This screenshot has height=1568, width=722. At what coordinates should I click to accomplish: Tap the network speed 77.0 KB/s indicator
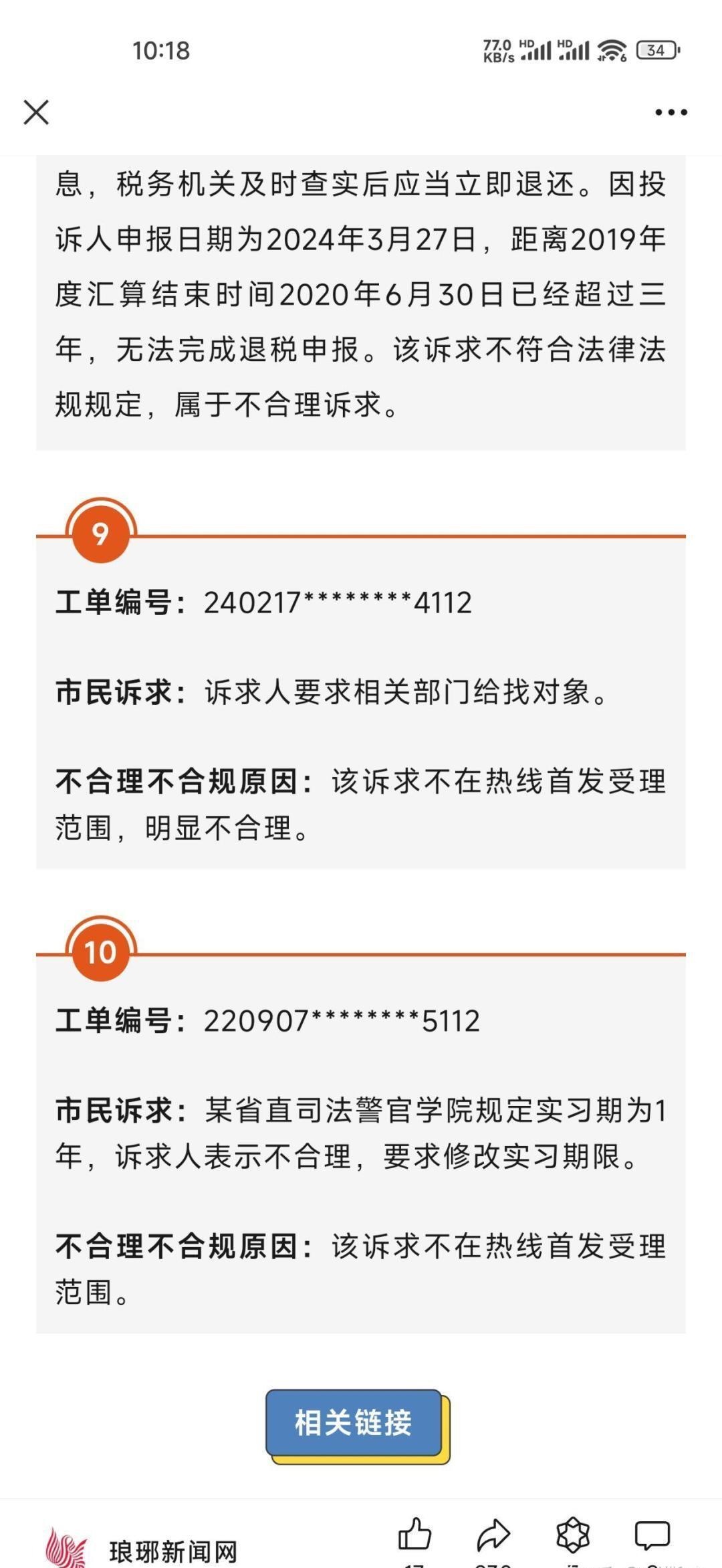498,50
